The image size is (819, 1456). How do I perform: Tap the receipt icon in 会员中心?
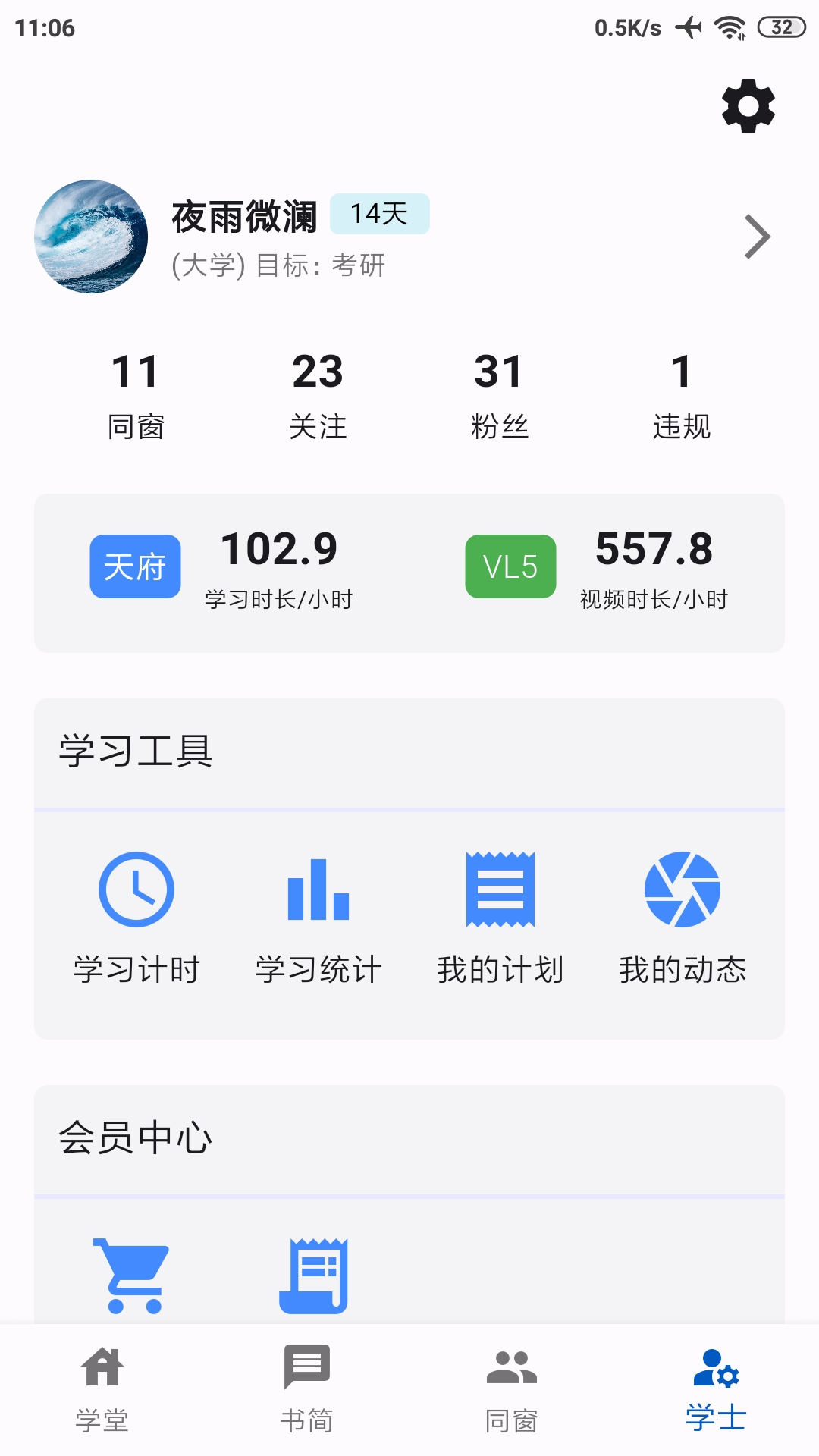314,1276
